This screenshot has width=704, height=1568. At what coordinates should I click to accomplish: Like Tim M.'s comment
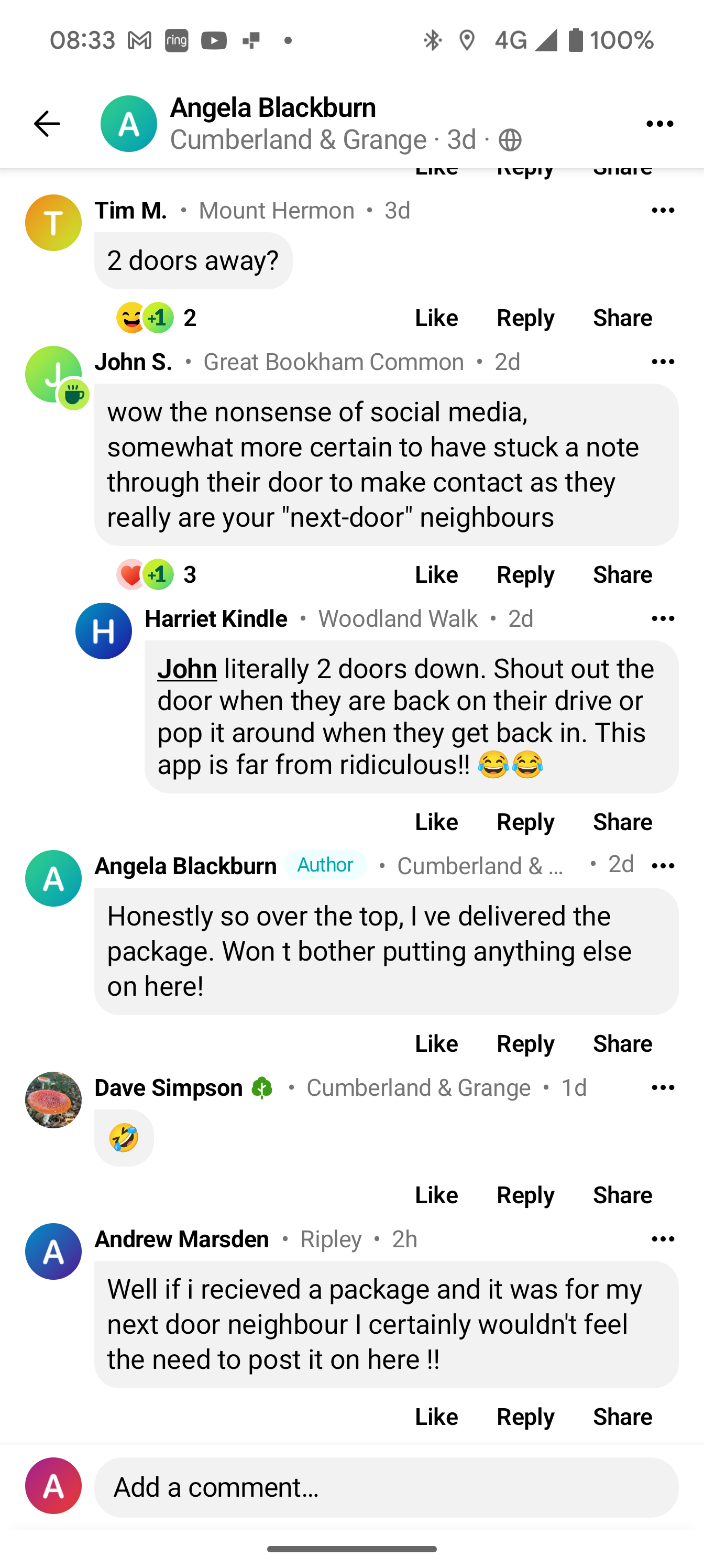(436, 318)
